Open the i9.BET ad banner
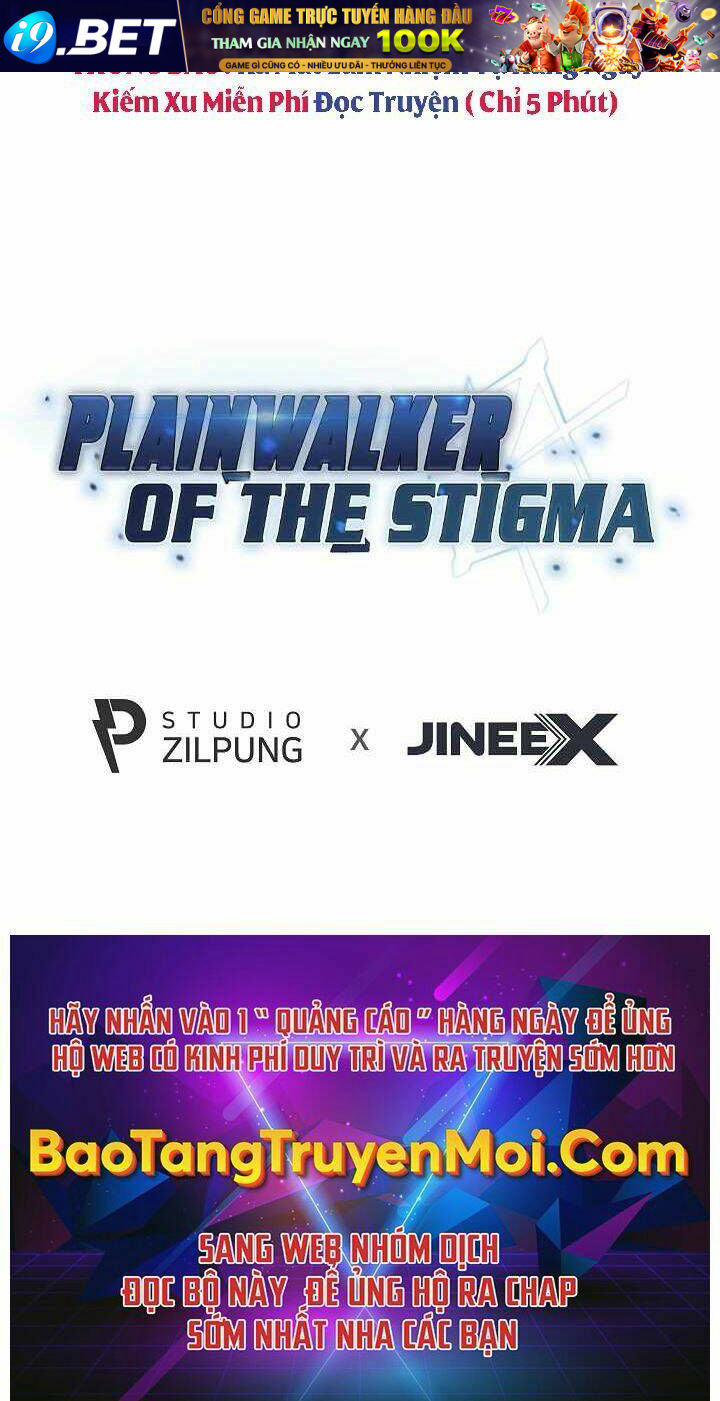This screenshot has height=1401, width=720. pos(360,35)
